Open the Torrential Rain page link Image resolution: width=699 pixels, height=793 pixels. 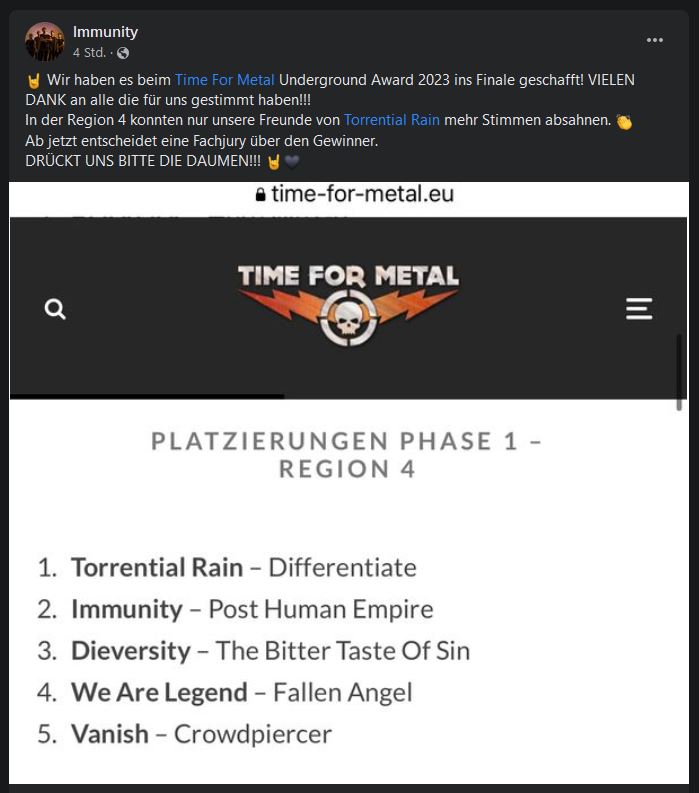point(391,120)
